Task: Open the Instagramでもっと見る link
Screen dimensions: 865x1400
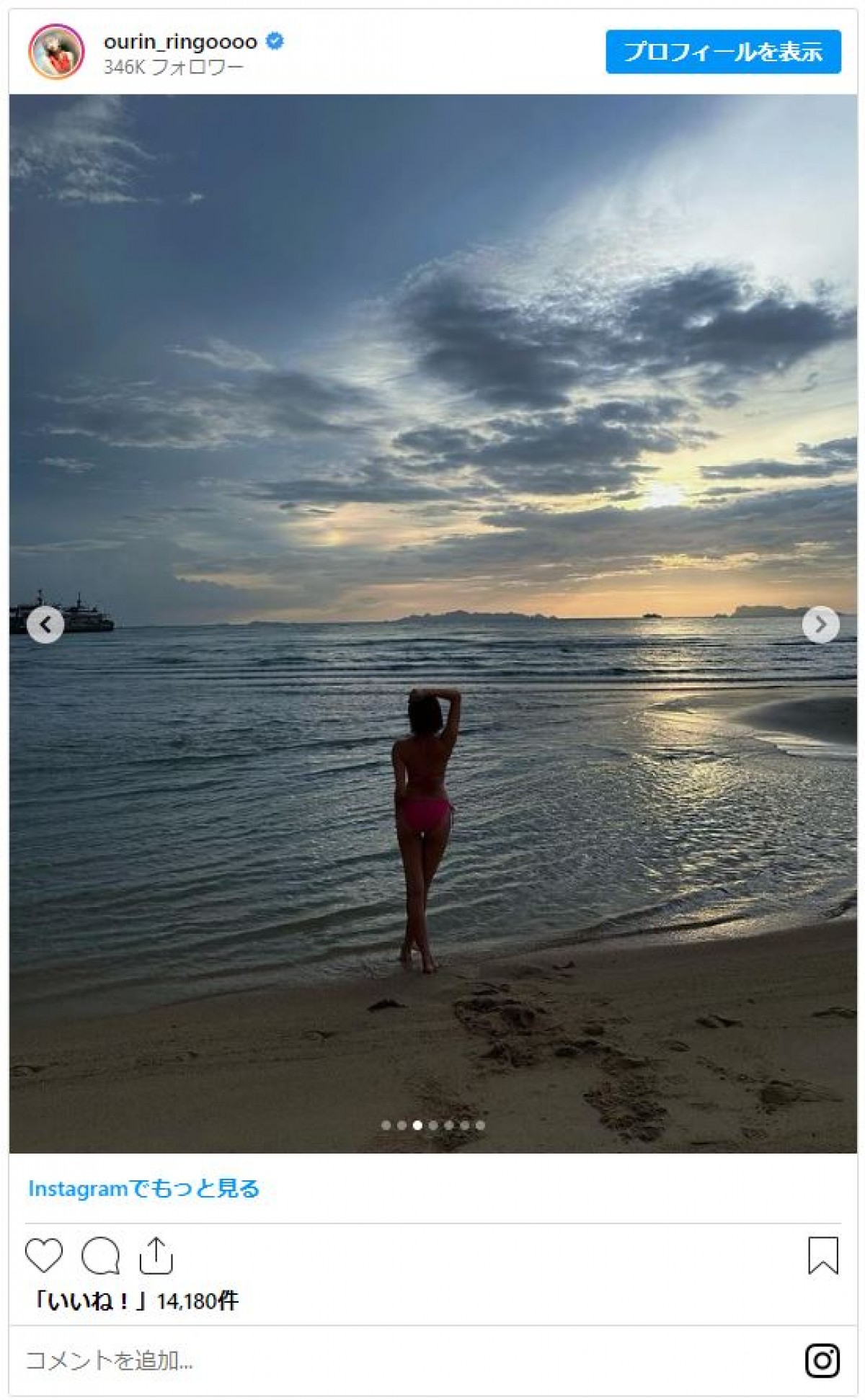Action: tap(143, 1188)
